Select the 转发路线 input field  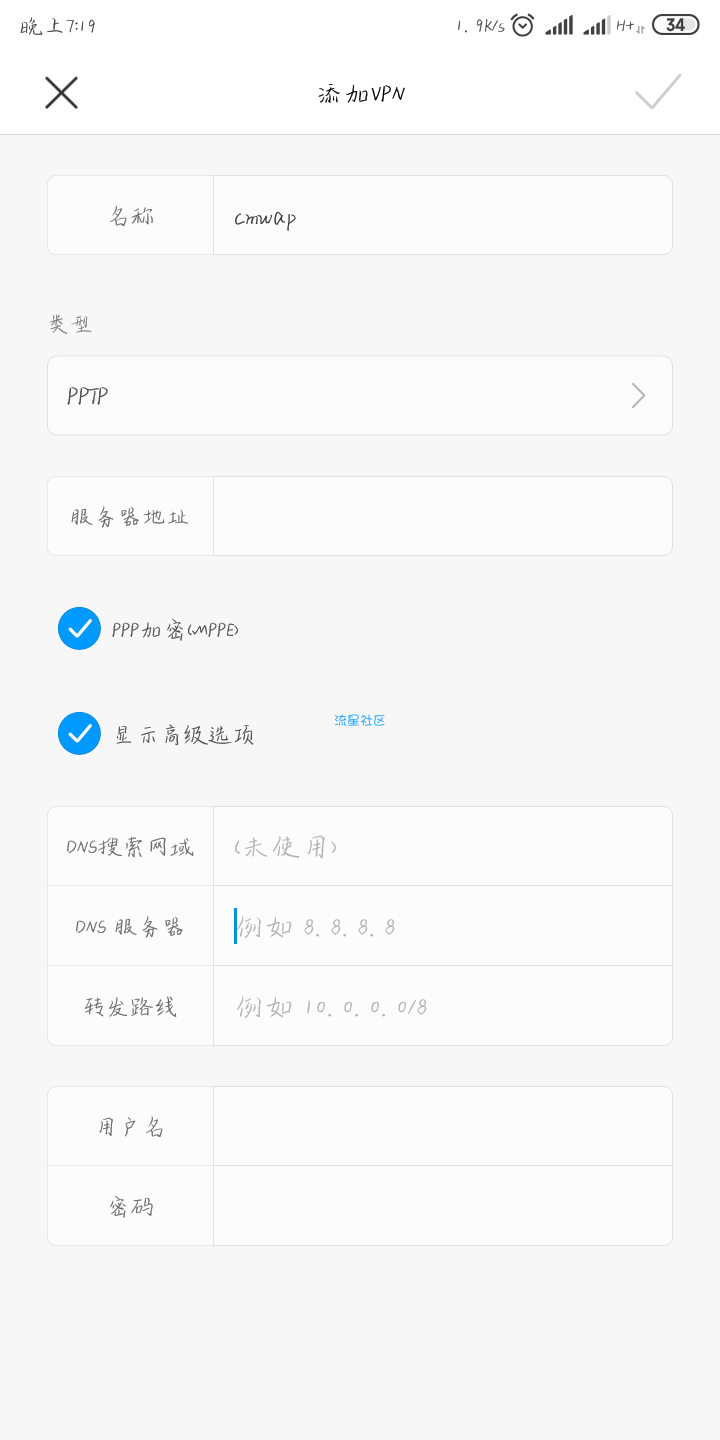click(x=442, y=1006)
